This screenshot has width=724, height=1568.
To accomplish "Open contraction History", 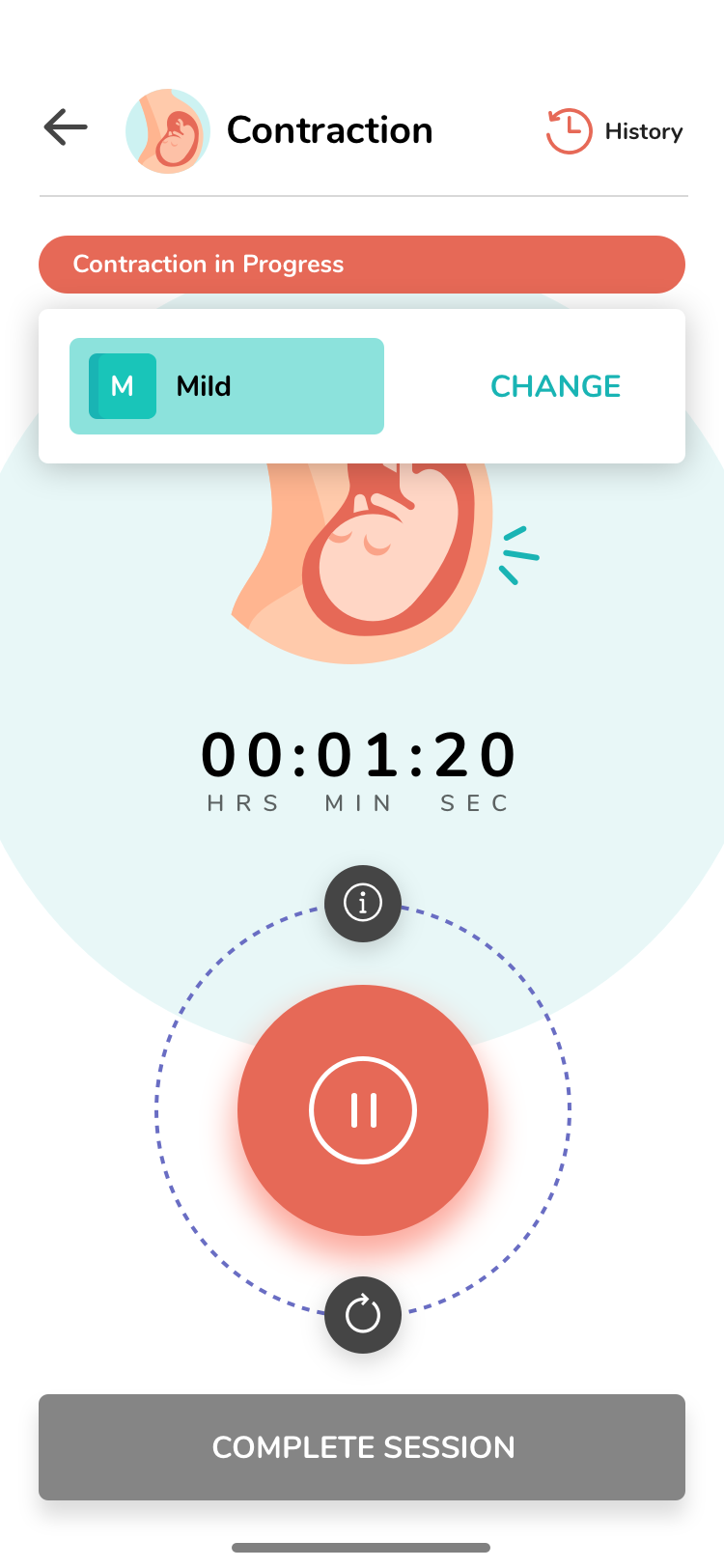I will pos(615,131).
